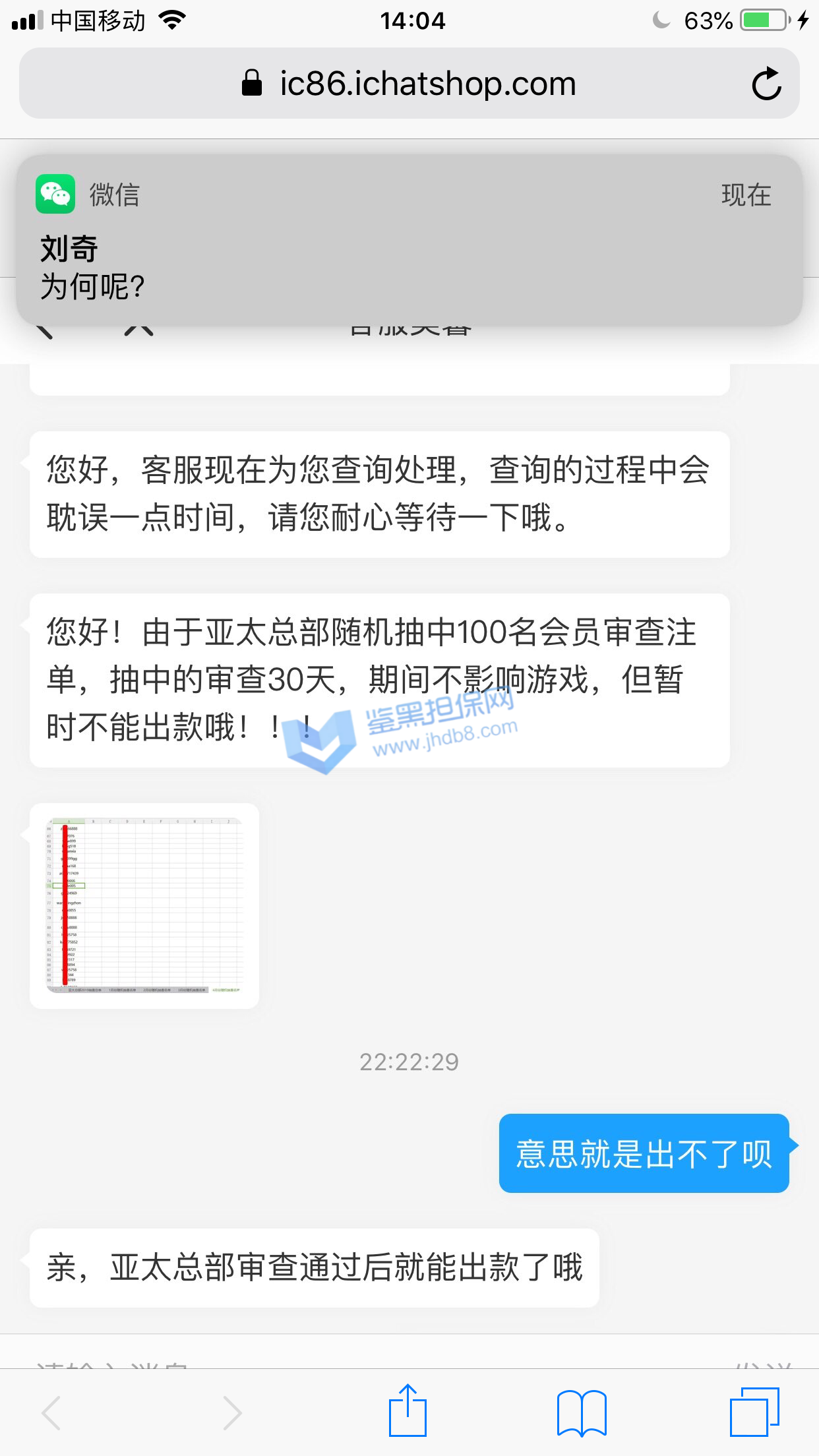The width and height of the screenshot is (819, 1456).
Task: Go forward in Safari browsing history
Action: (x=231, y=1412)
